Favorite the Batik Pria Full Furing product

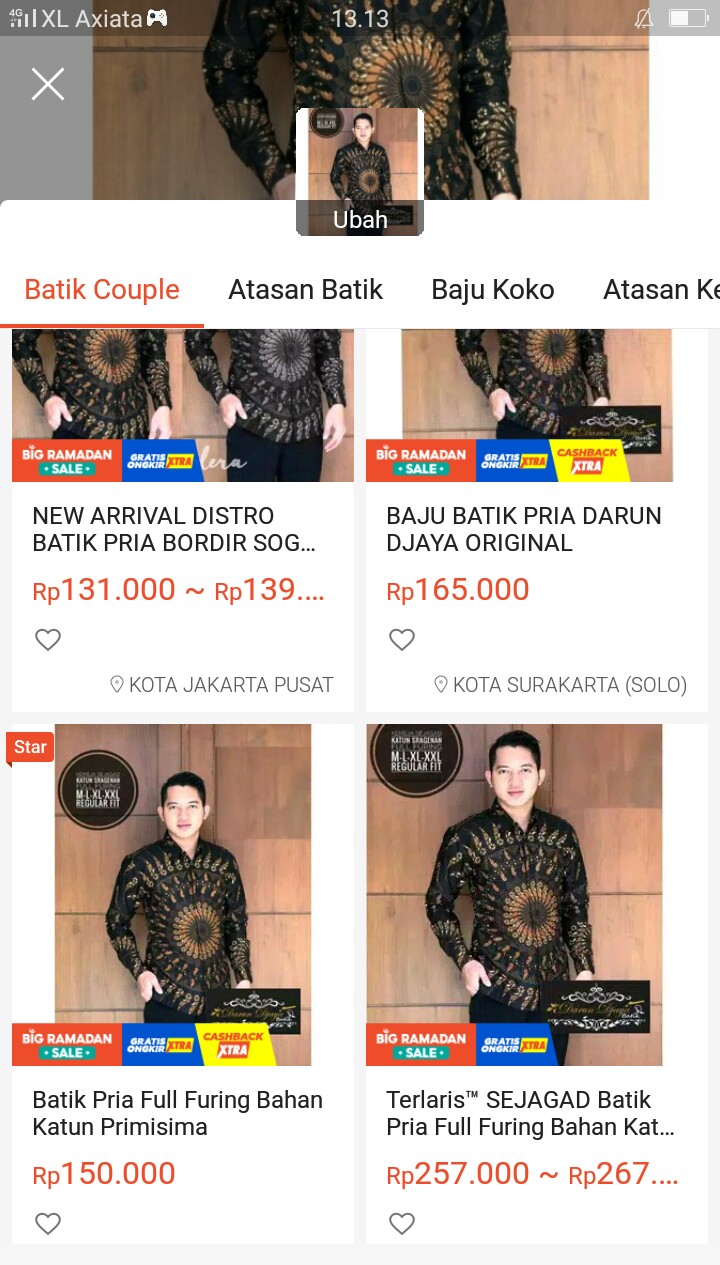tap(47, 1223)
